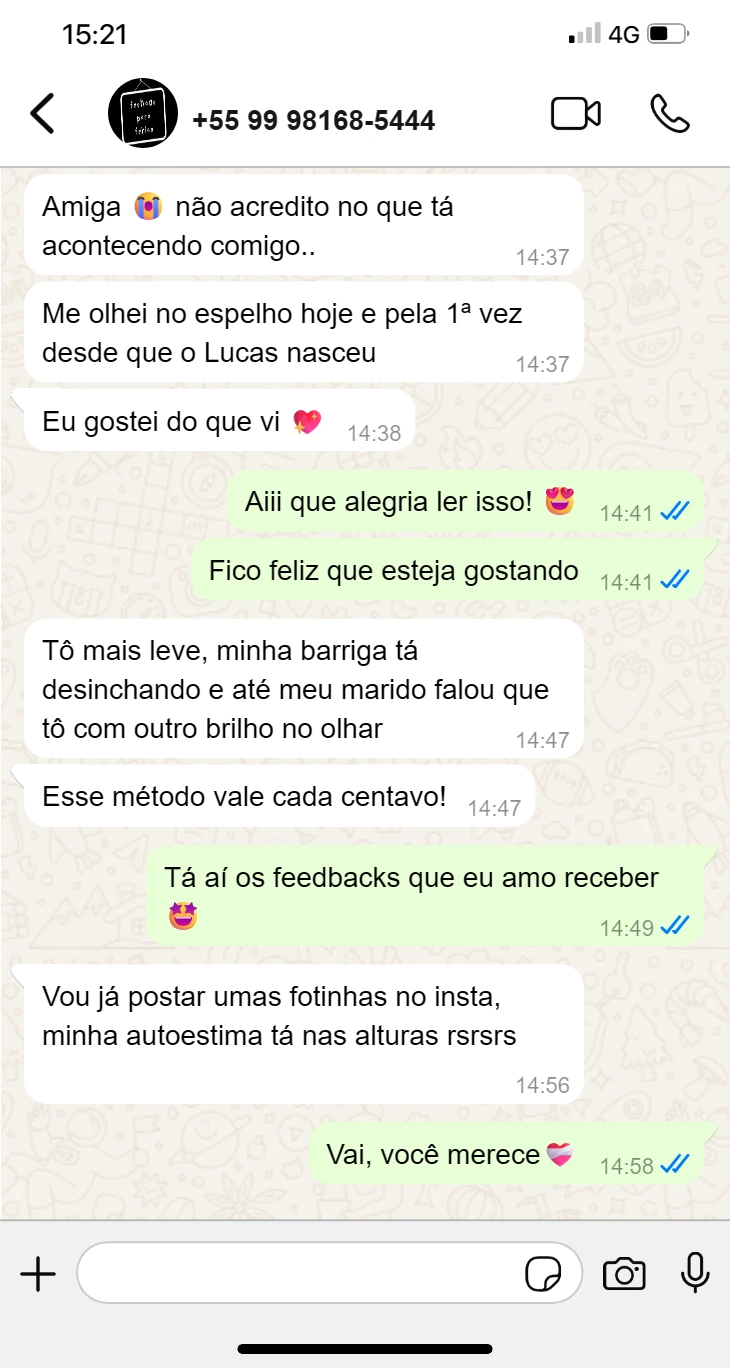This screenshot has width=730, height=1368.
Task: Make a voice call using the phone icon
Action: (670, 113)
